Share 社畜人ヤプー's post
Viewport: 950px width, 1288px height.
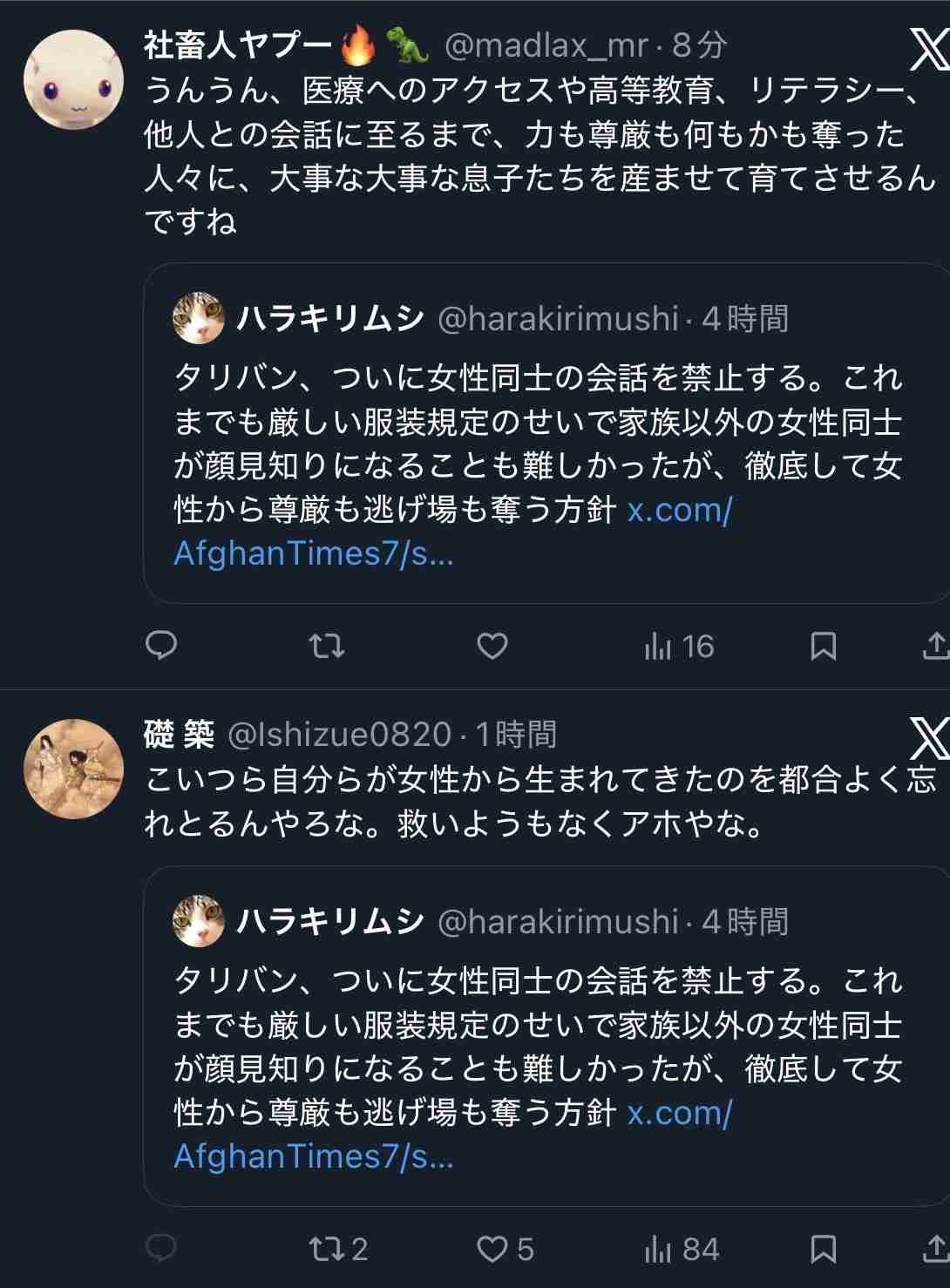tap(934, 646)
